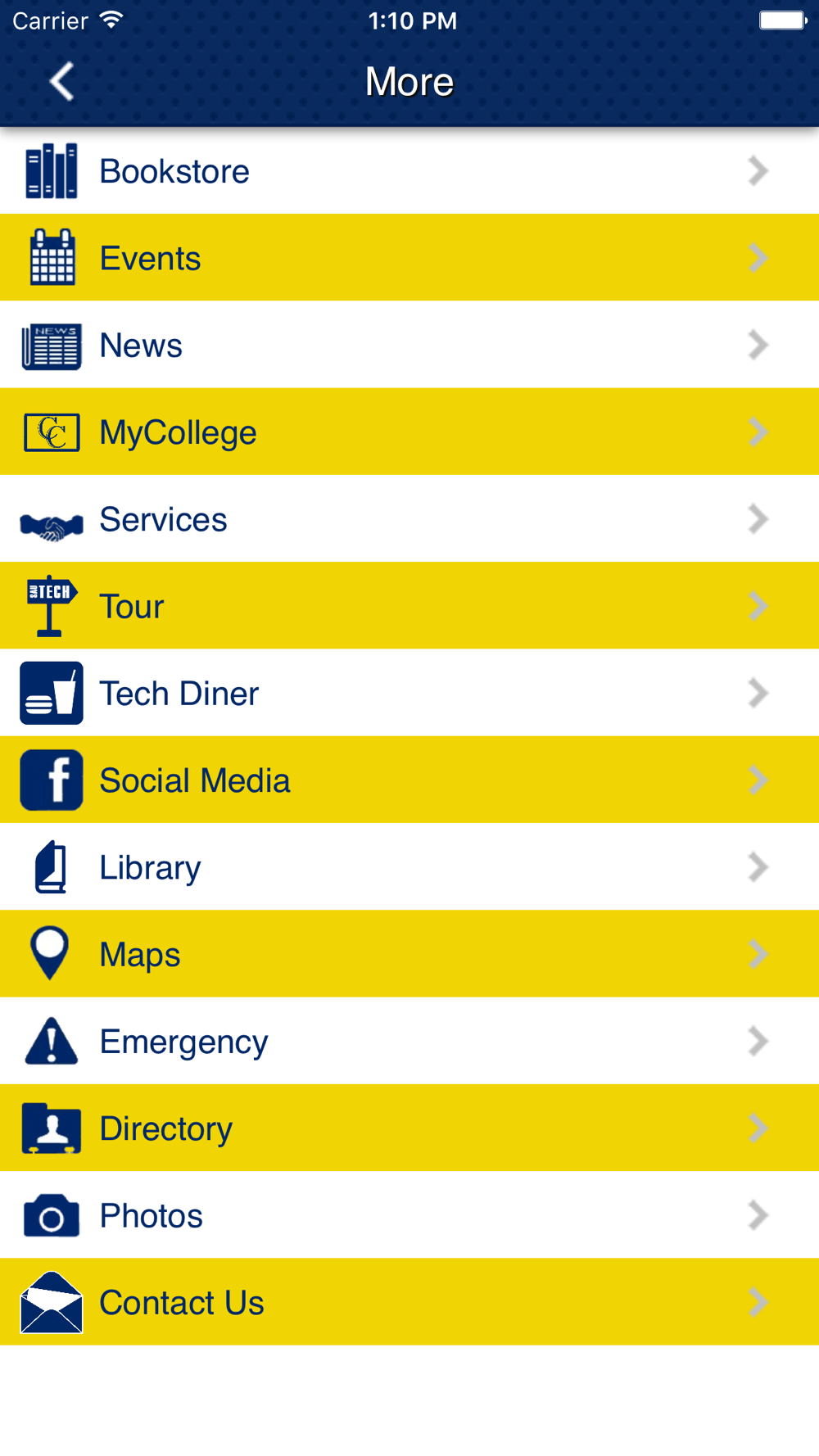Open Tech Diner
Image resolution: width=819 pixels, height=1456 pixels.
pyautogui.click(x=409, y=693)
